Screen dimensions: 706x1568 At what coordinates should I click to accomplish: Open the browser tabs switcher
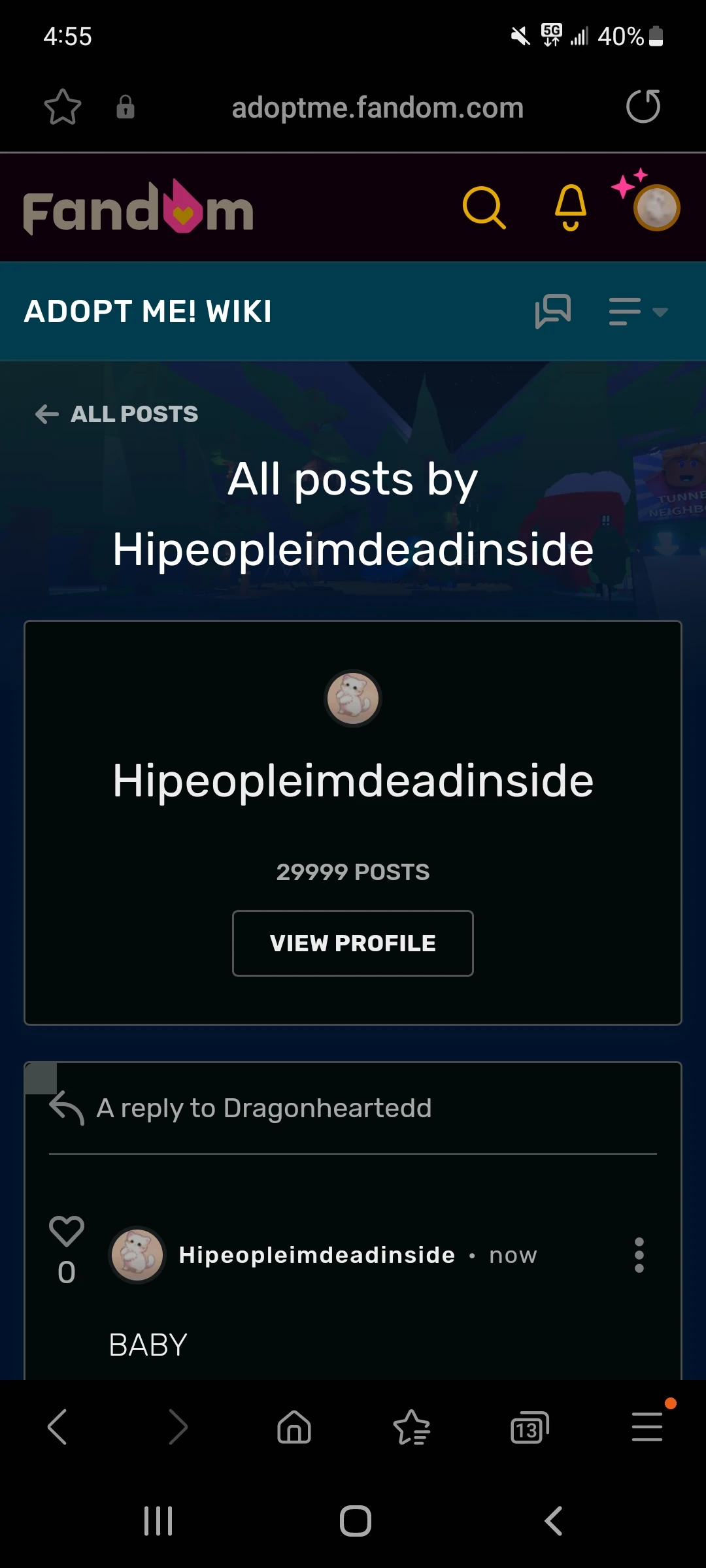click(529, 1427)
